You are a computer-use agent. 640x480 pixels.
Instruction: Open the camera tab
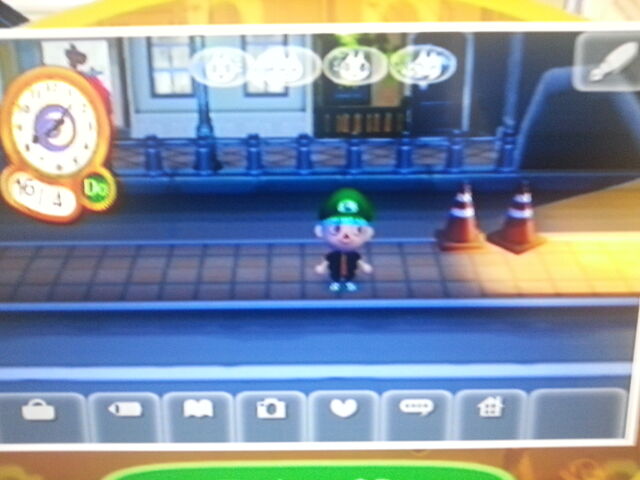(270, 410)
